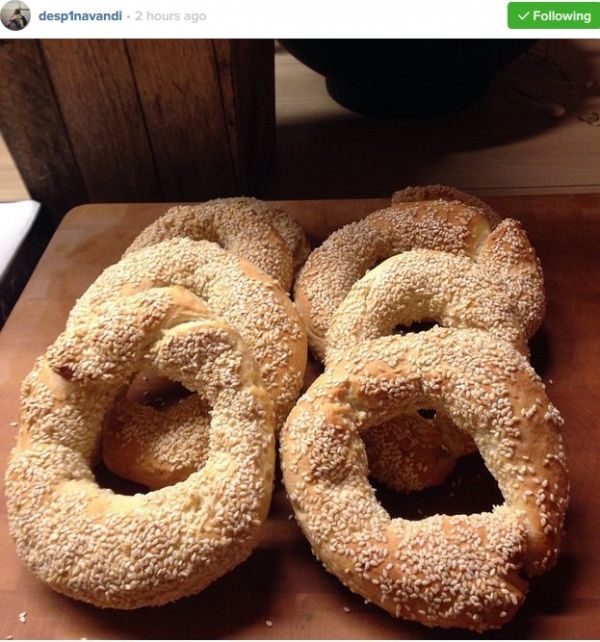The width and height of the screenshot is (600, 642).
Task: Tap the green Following button
Action: [x=553, y=16]
